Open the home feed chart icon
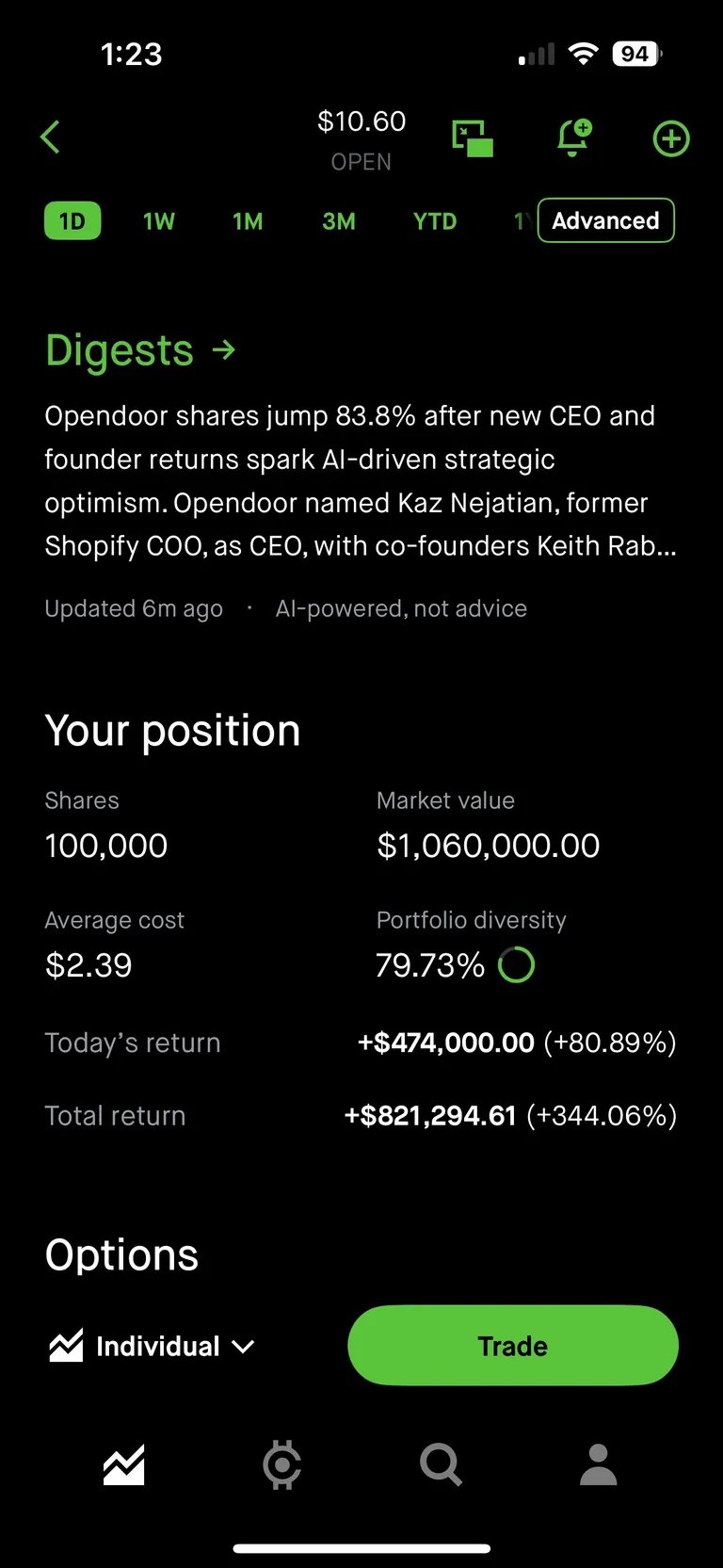 pos(123,1464)
